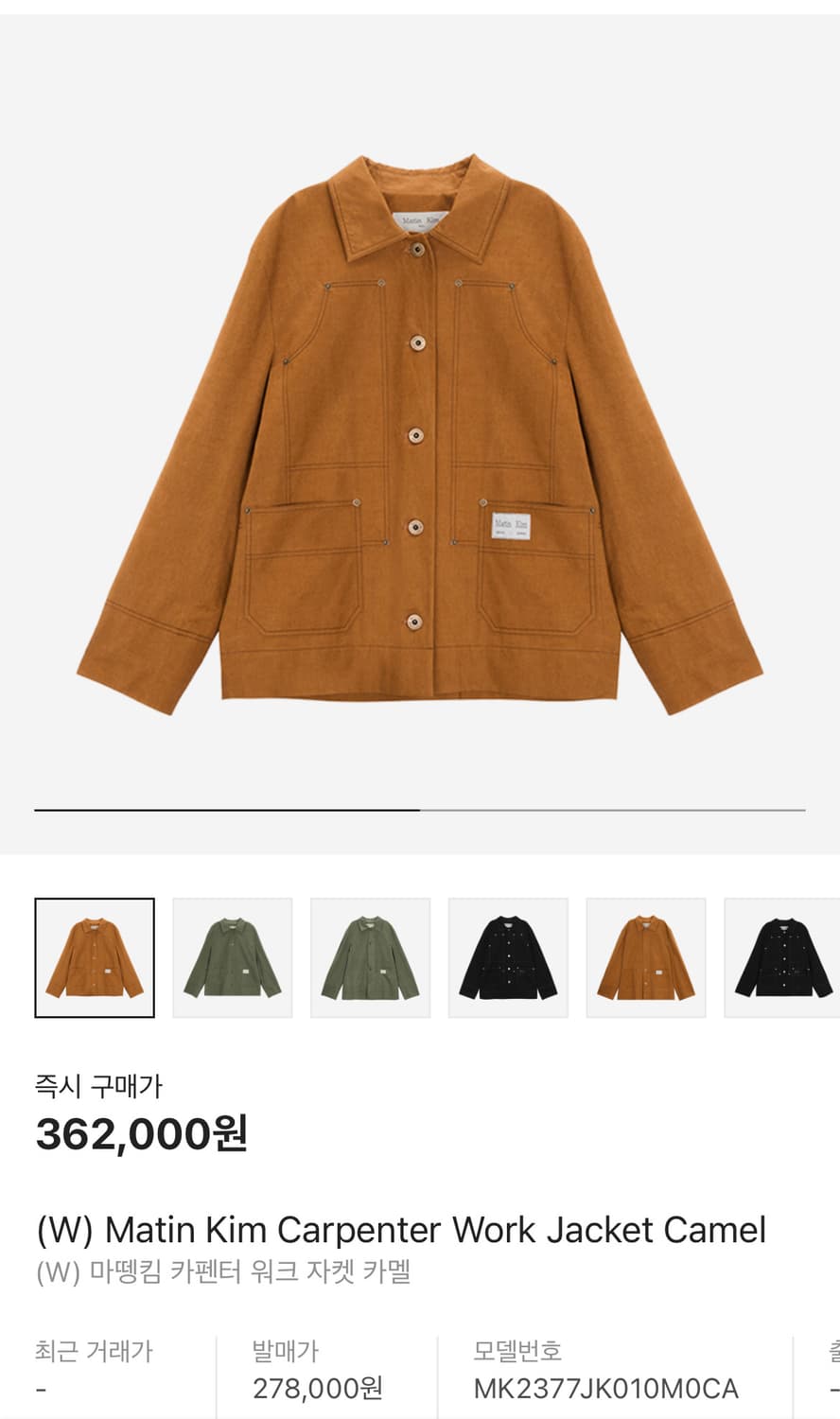Select the second khaki jacket thumbnail
This screenshot has height=1419, width=840.
click(x=232, y=956)
